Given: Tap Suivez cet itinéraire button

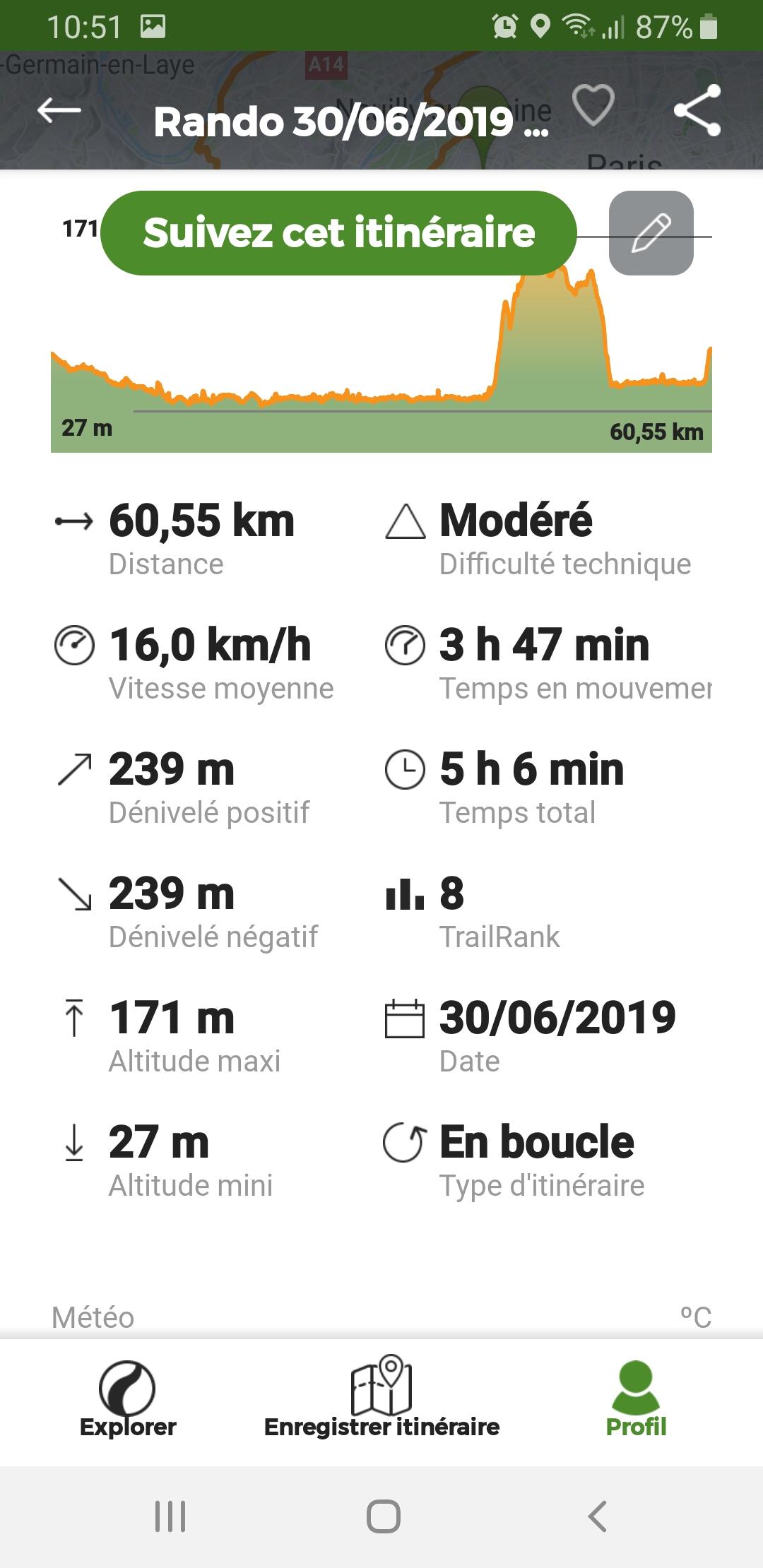Looking at the screenshot, I should [338, 233].
